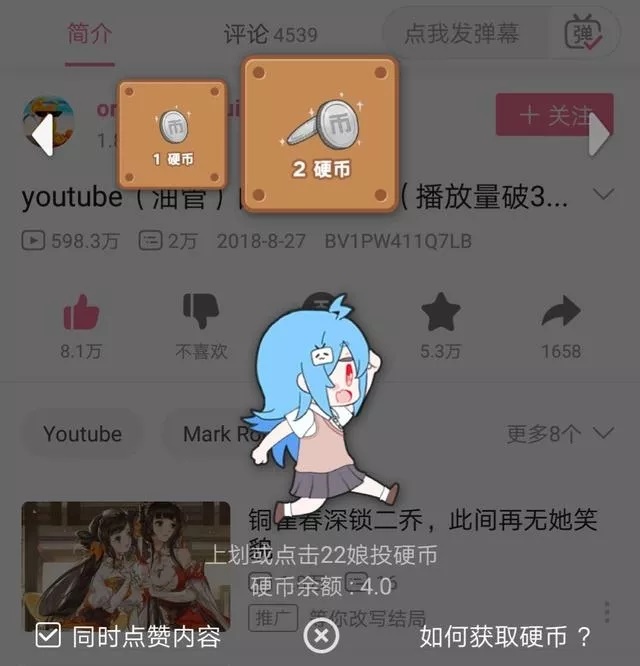Select the 1 硬币 coin option

173,133
